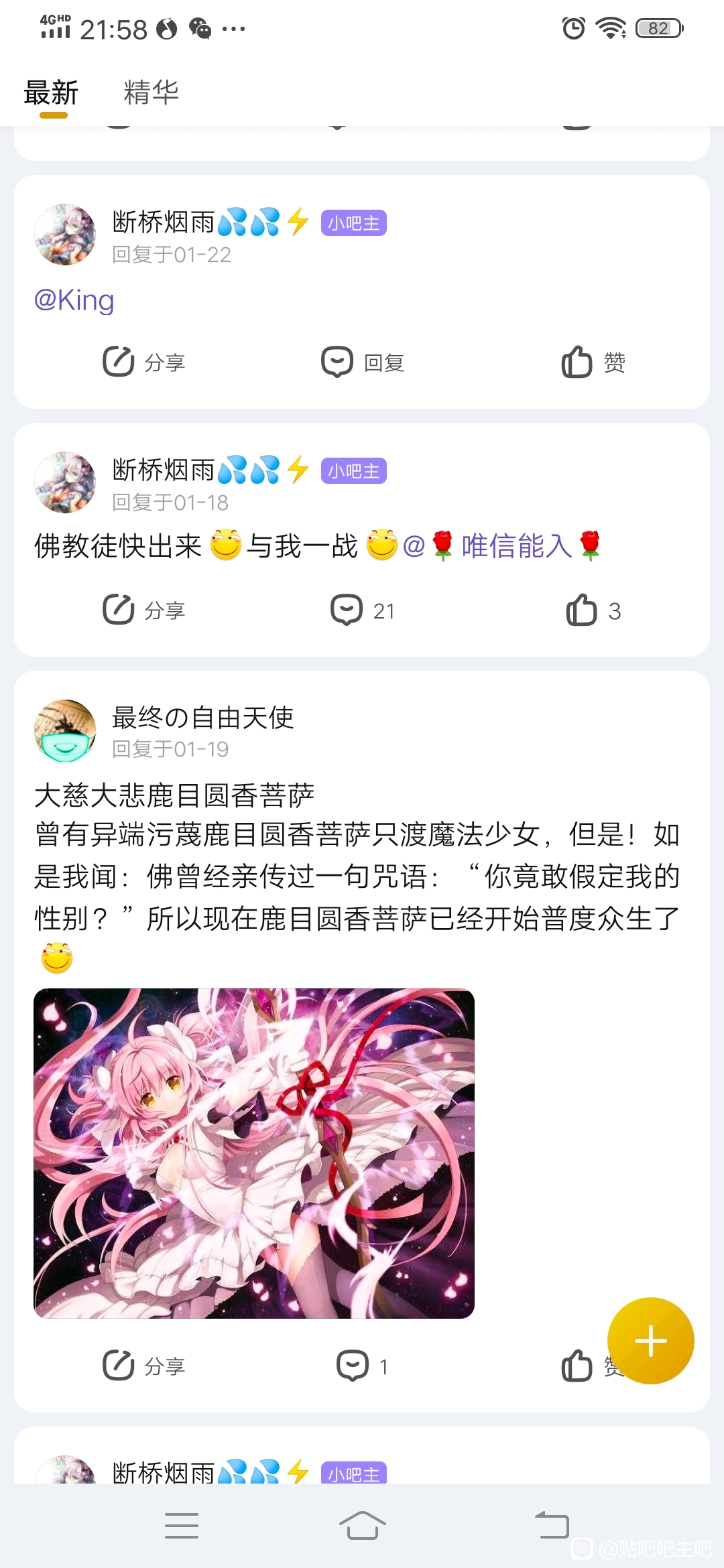Like the @King post

tap(593, 363)
